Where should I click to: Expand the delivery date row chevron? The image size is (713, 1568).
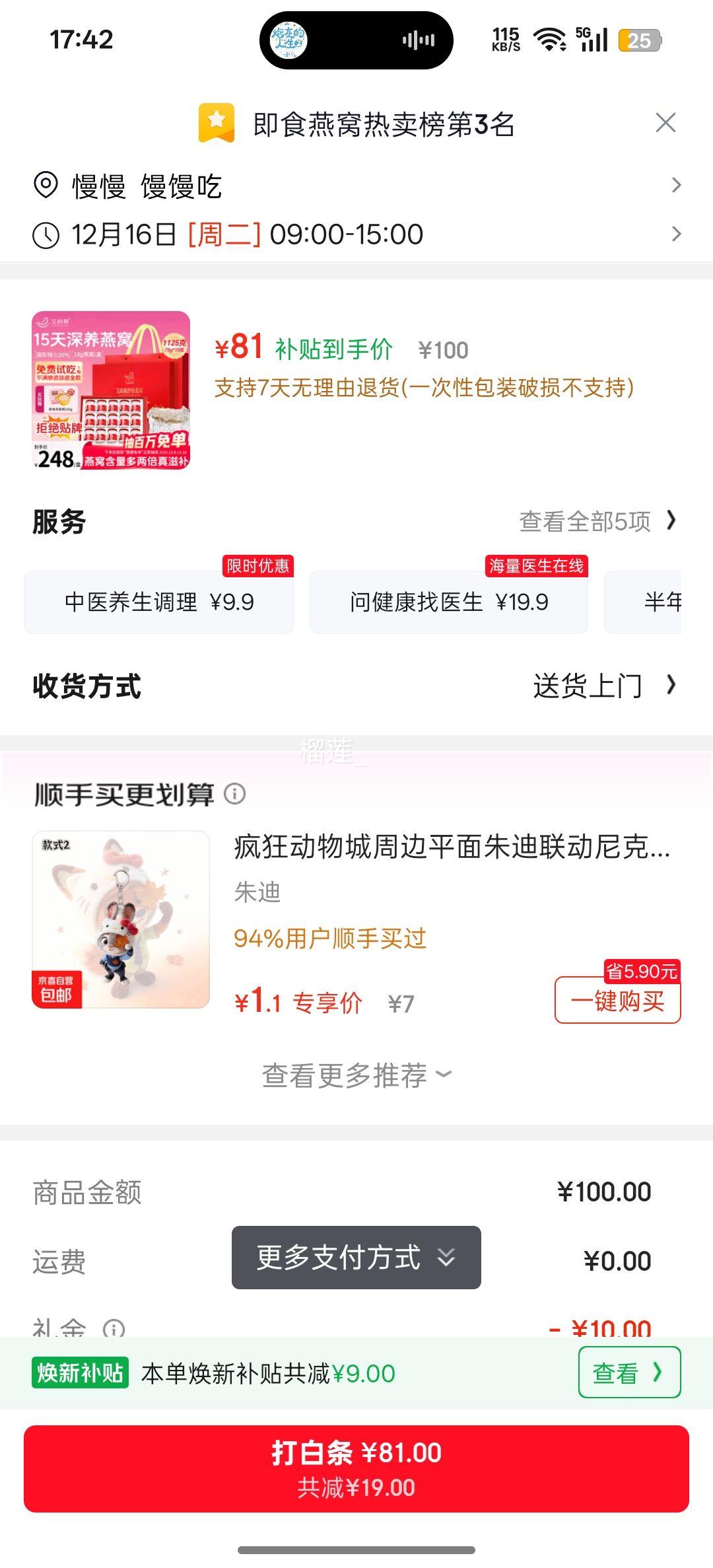pos(677,234)
